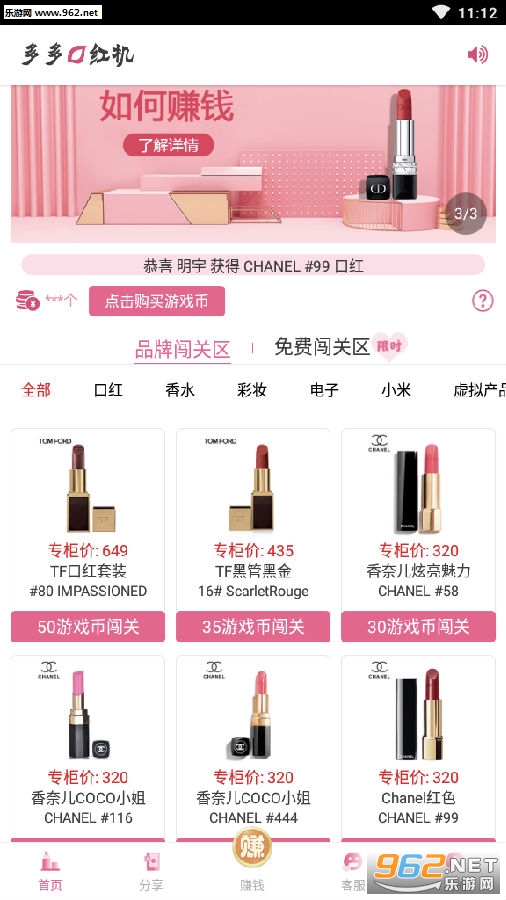Tap 点击购买游戏币 button
Image resolution: width=506 pixels, height=900 pixels.
pos(157,301)
